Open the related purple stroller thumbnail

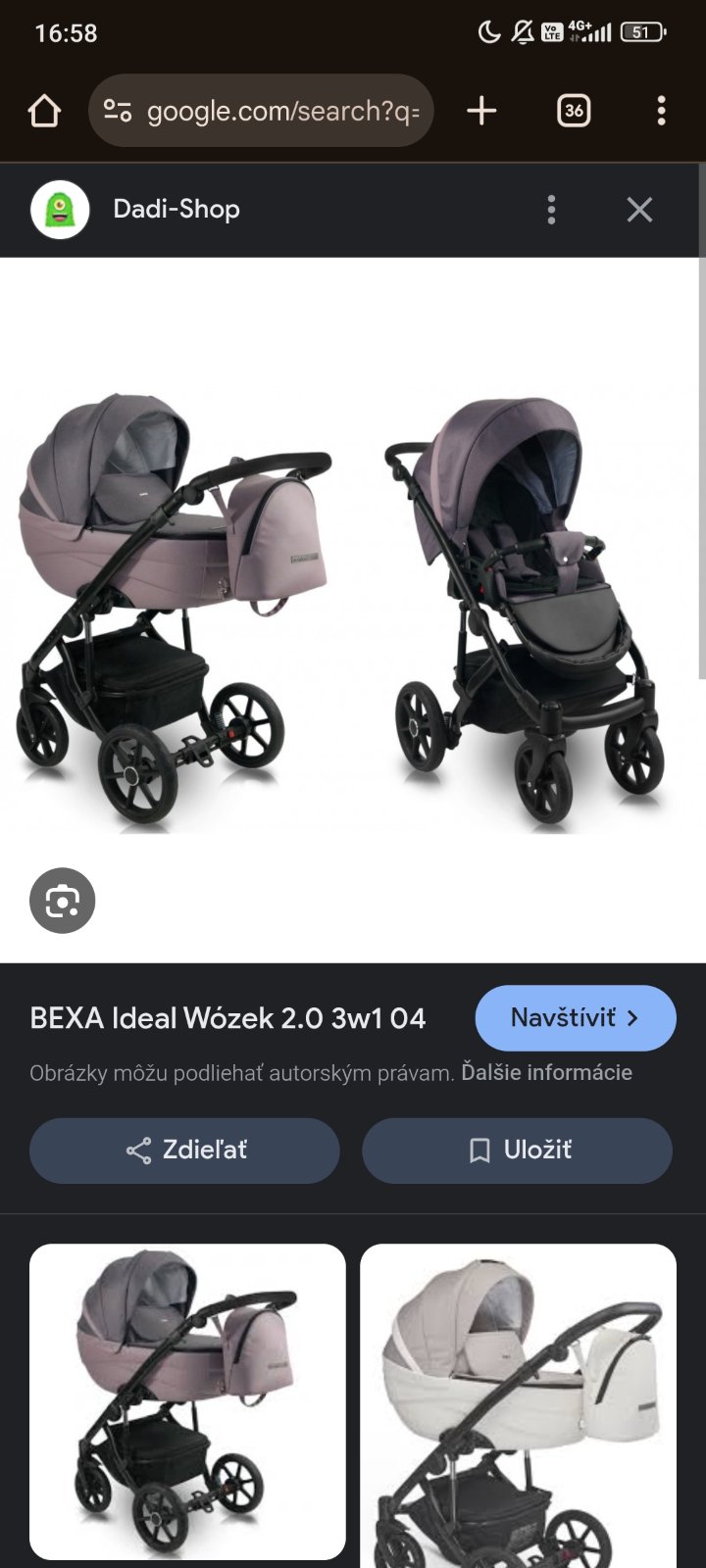(x=187, y=1401)
